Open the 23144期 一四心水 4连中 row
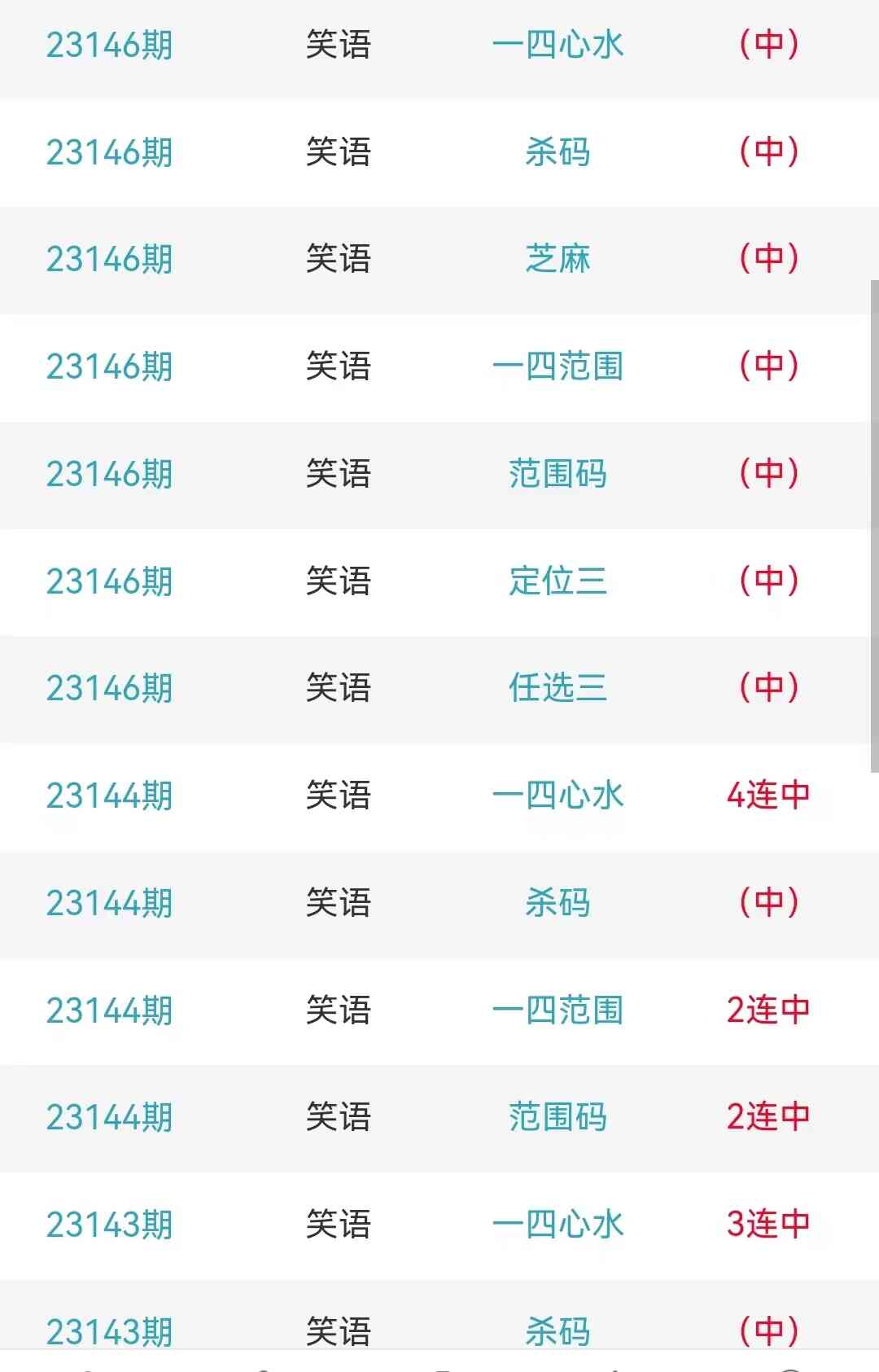Screen dimensions: 879x1372 coord(558,796)
